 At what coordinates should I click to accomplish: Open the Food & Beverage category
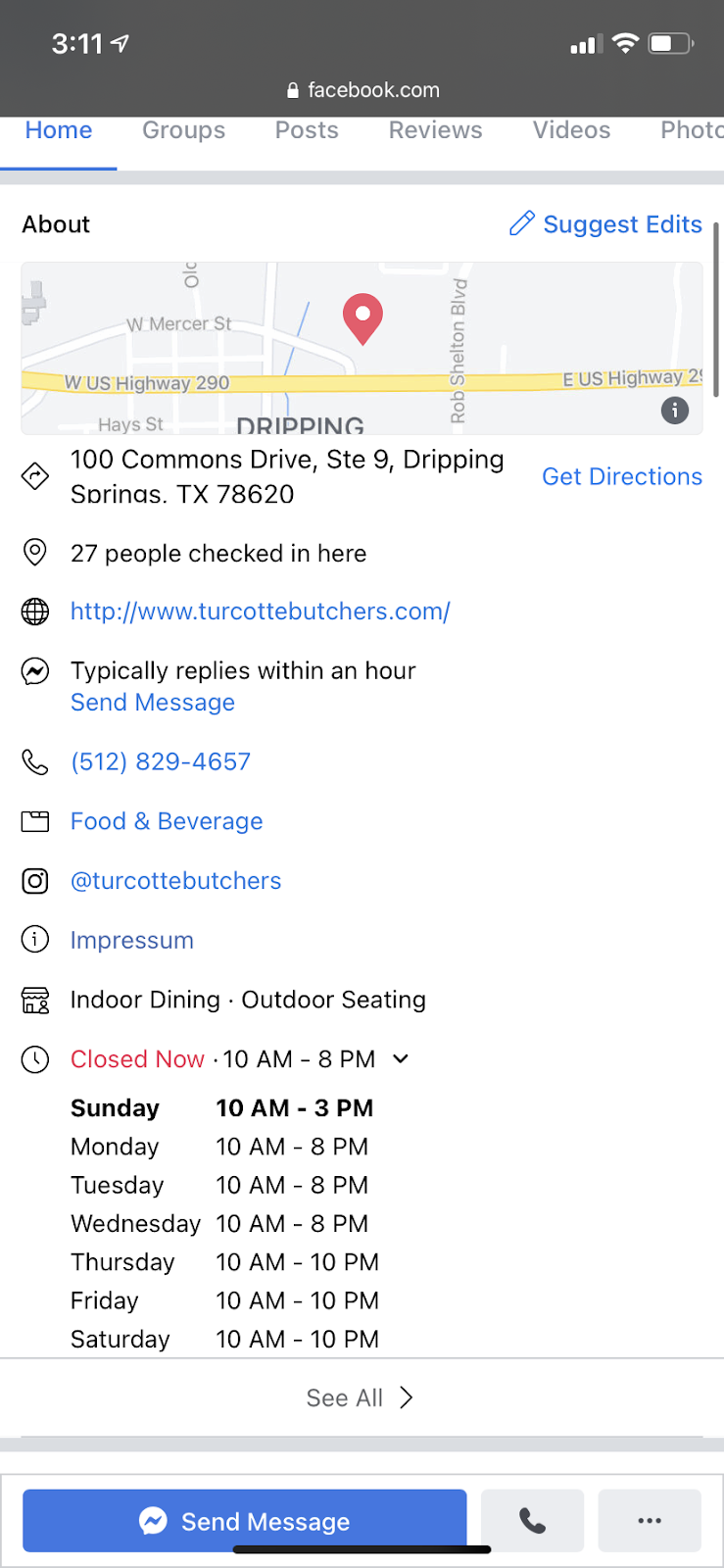point(167,821)
